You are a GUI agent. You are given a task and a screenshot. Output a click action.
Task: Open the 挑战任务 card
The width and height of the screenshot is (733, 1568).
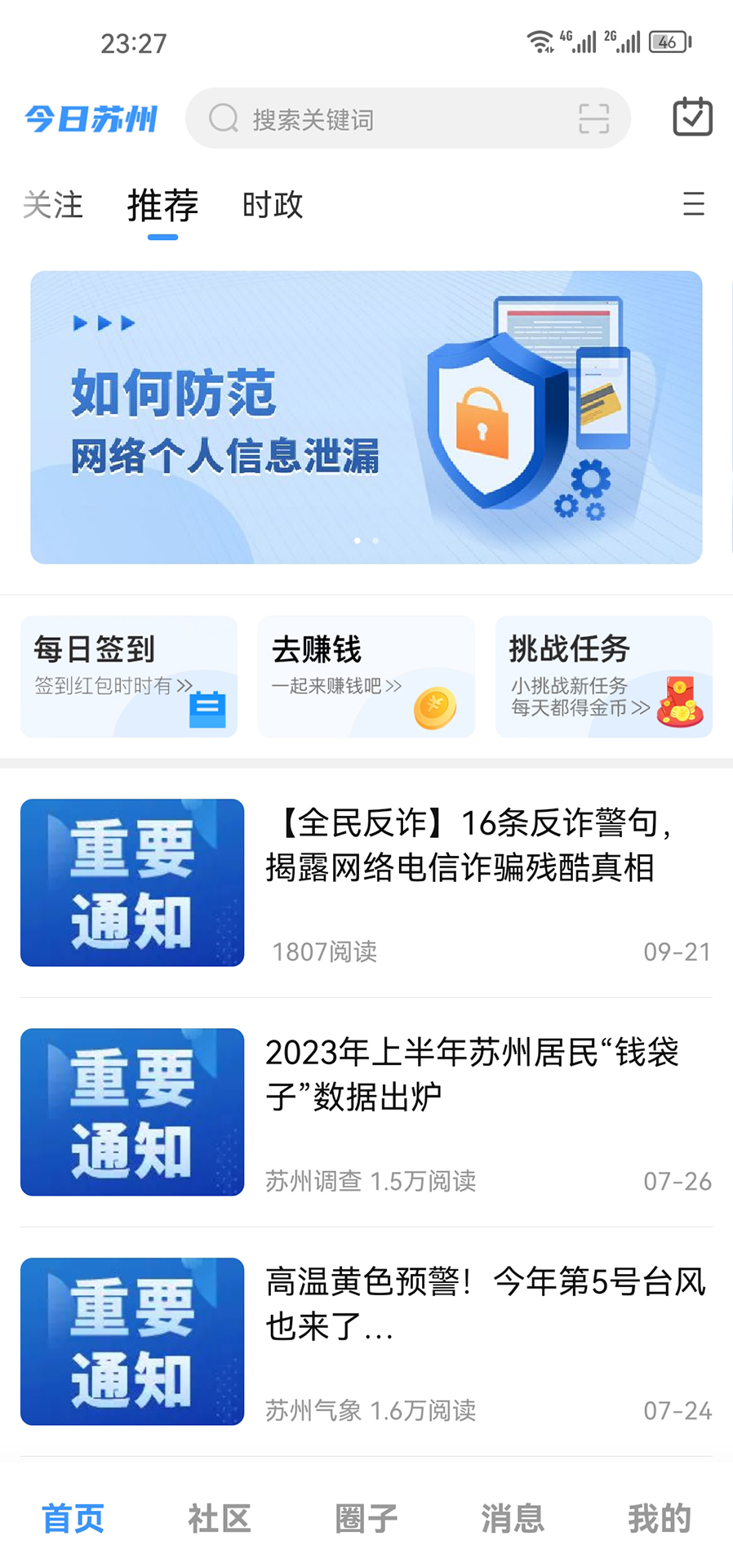click(603, 676)
